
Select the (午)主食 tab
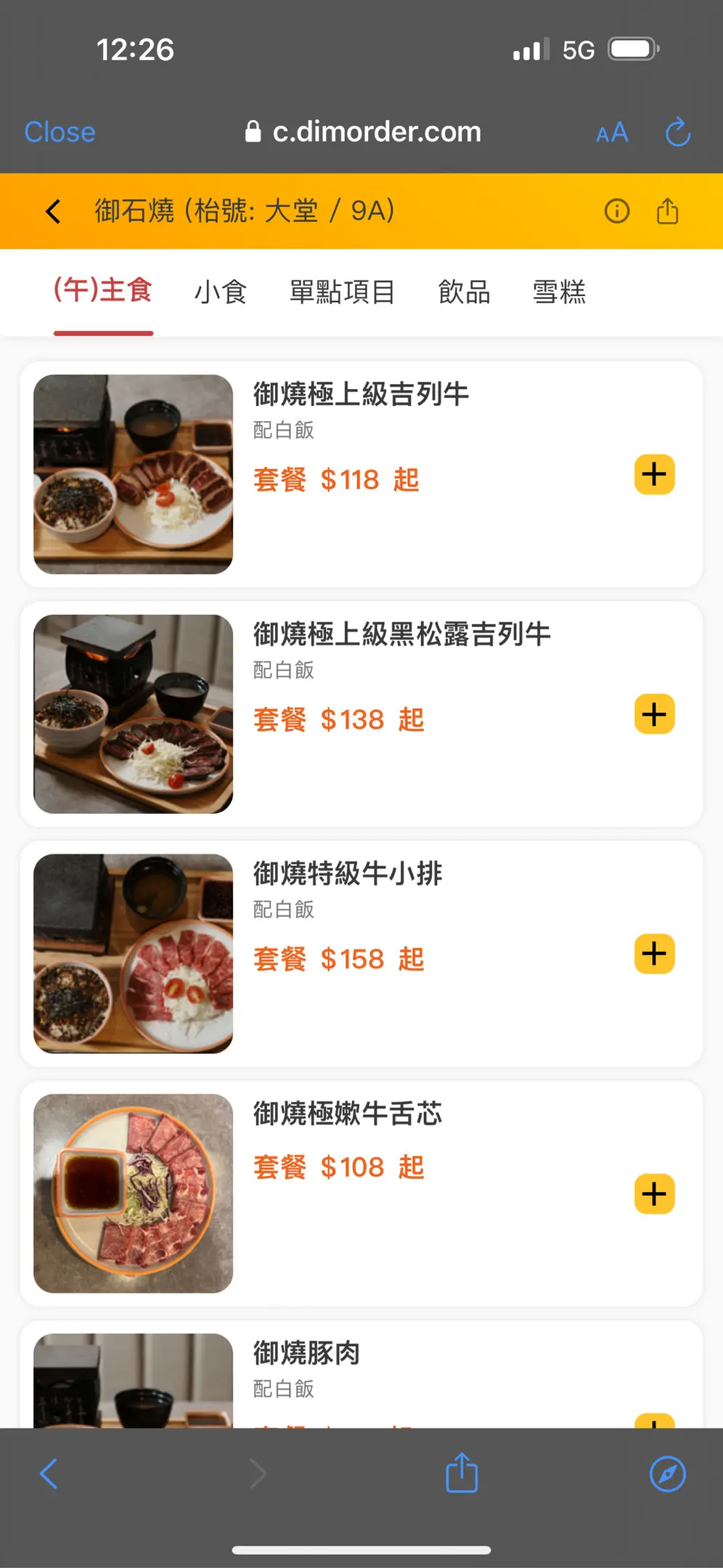[103, 290]
